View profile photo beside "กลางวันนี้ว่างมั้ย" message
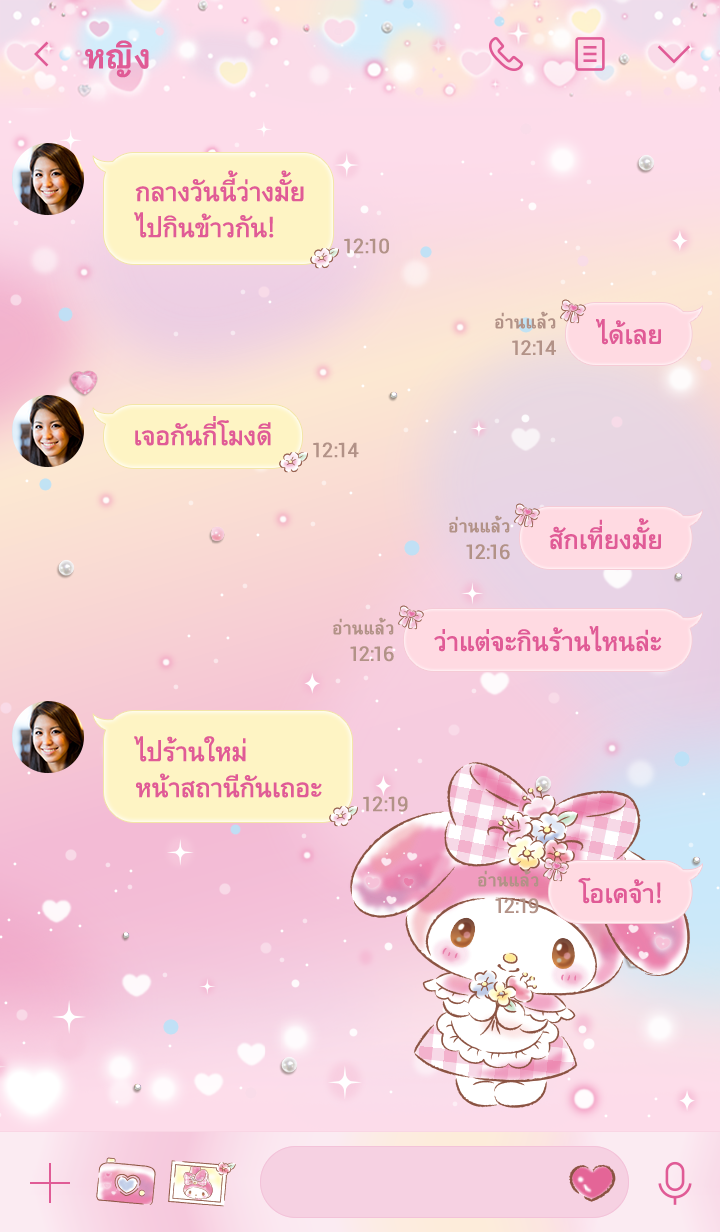The width and height of the screenshot is (720, 1232). [x=48, y=179]
